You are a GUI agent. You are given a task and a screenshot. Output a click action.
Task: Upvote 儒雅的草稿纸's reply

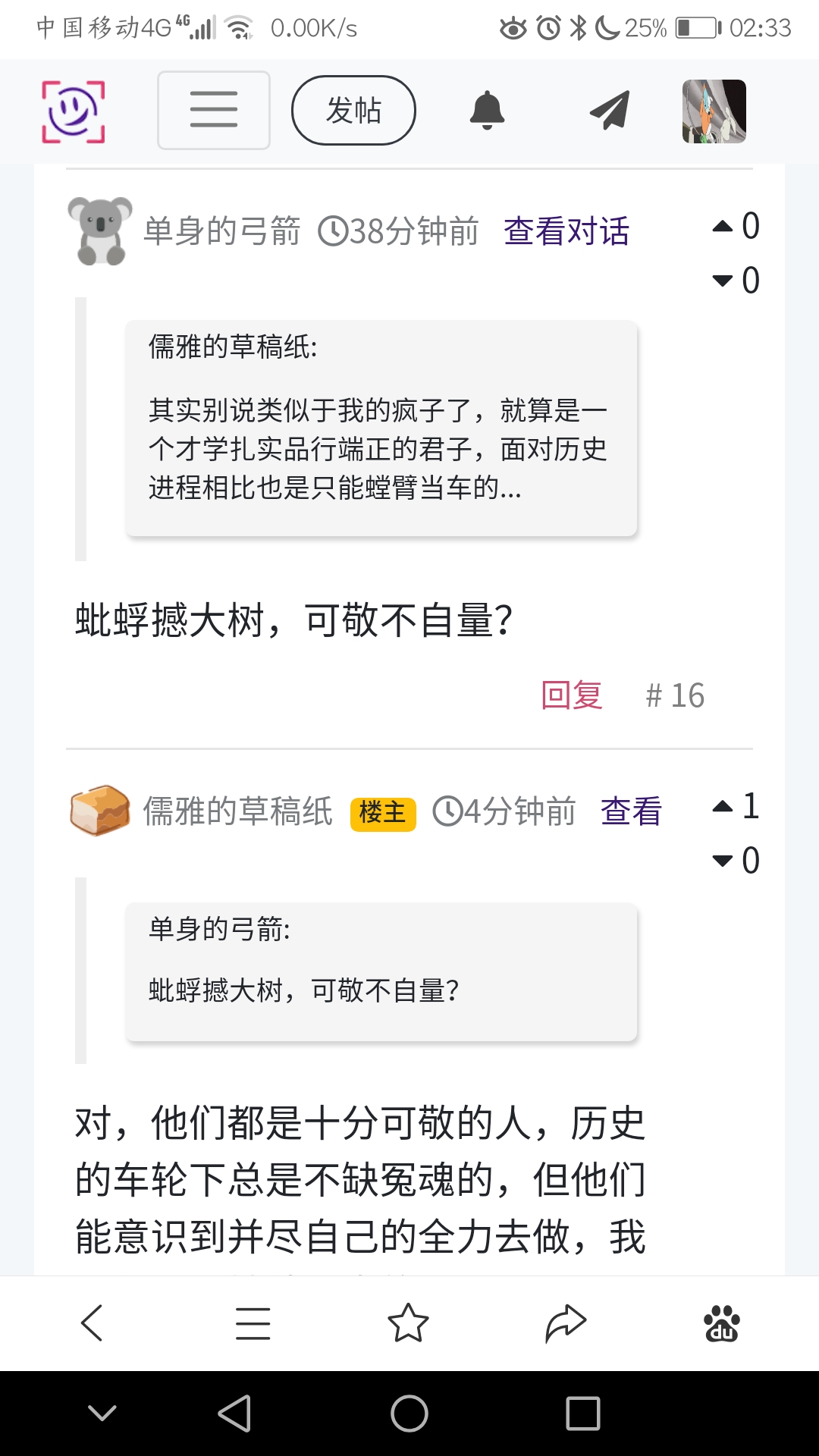coord(723,806)
